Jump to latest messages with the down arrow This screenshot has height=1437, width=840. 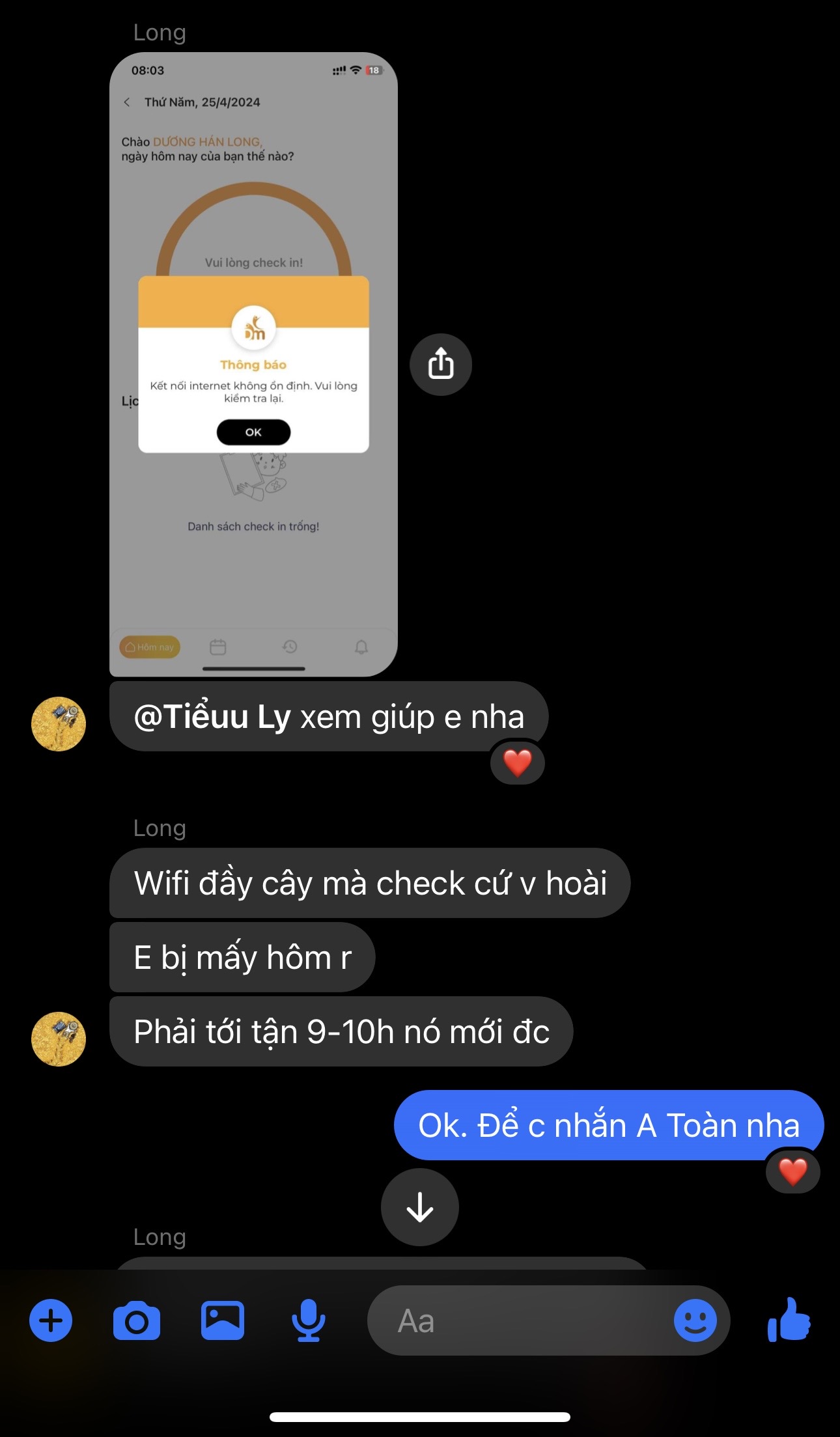(420, 1207)
